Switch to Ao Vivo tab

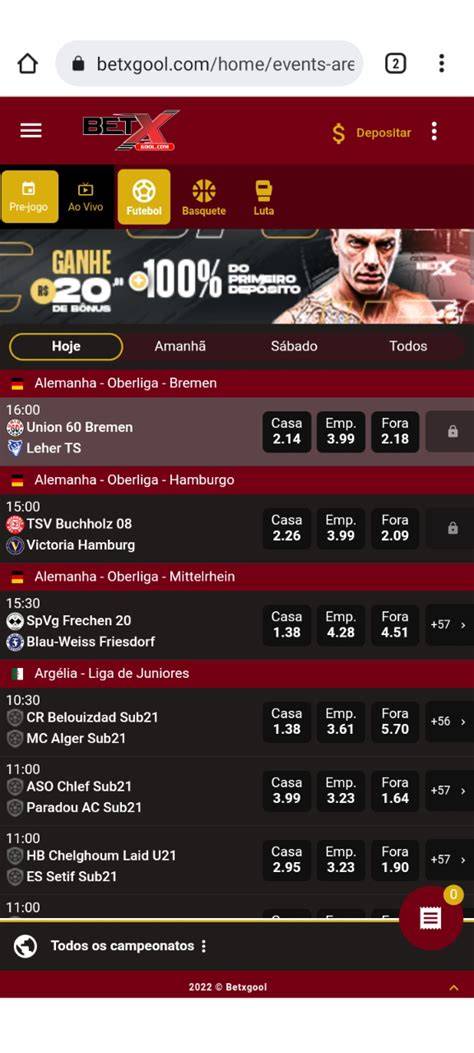point(85,197)
